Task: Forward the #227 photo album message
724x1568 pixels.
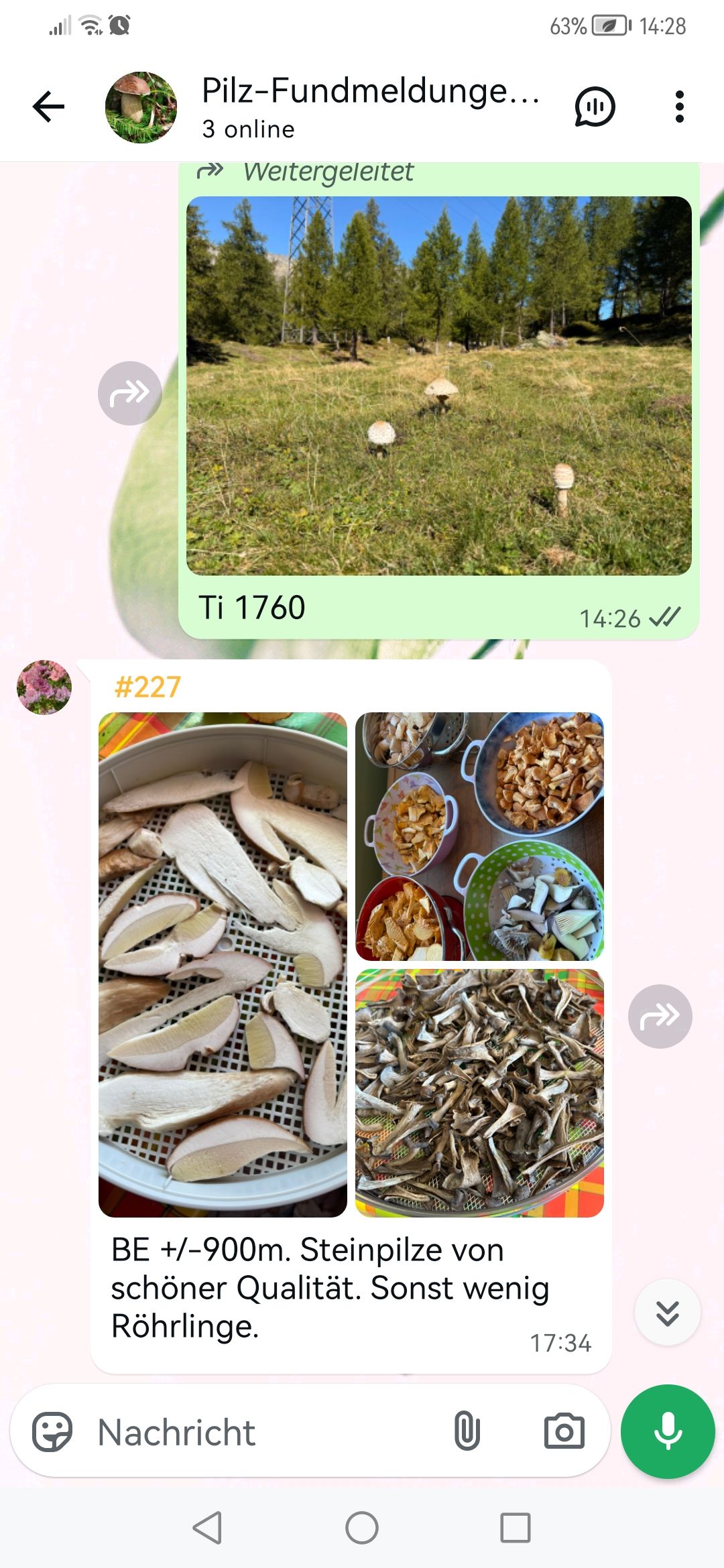Action: pos(660,1016)
